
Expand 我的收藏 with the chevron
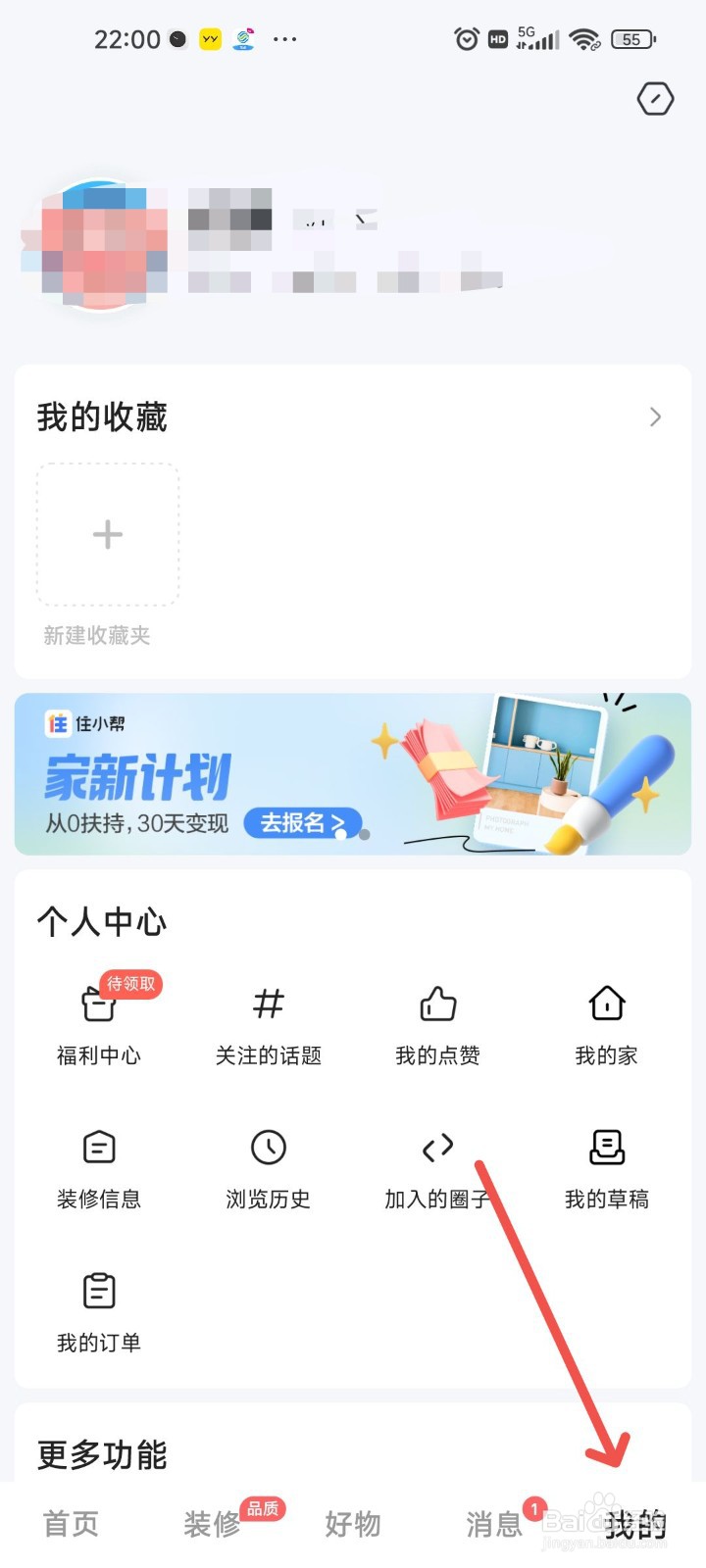click(x=655, y=416)
